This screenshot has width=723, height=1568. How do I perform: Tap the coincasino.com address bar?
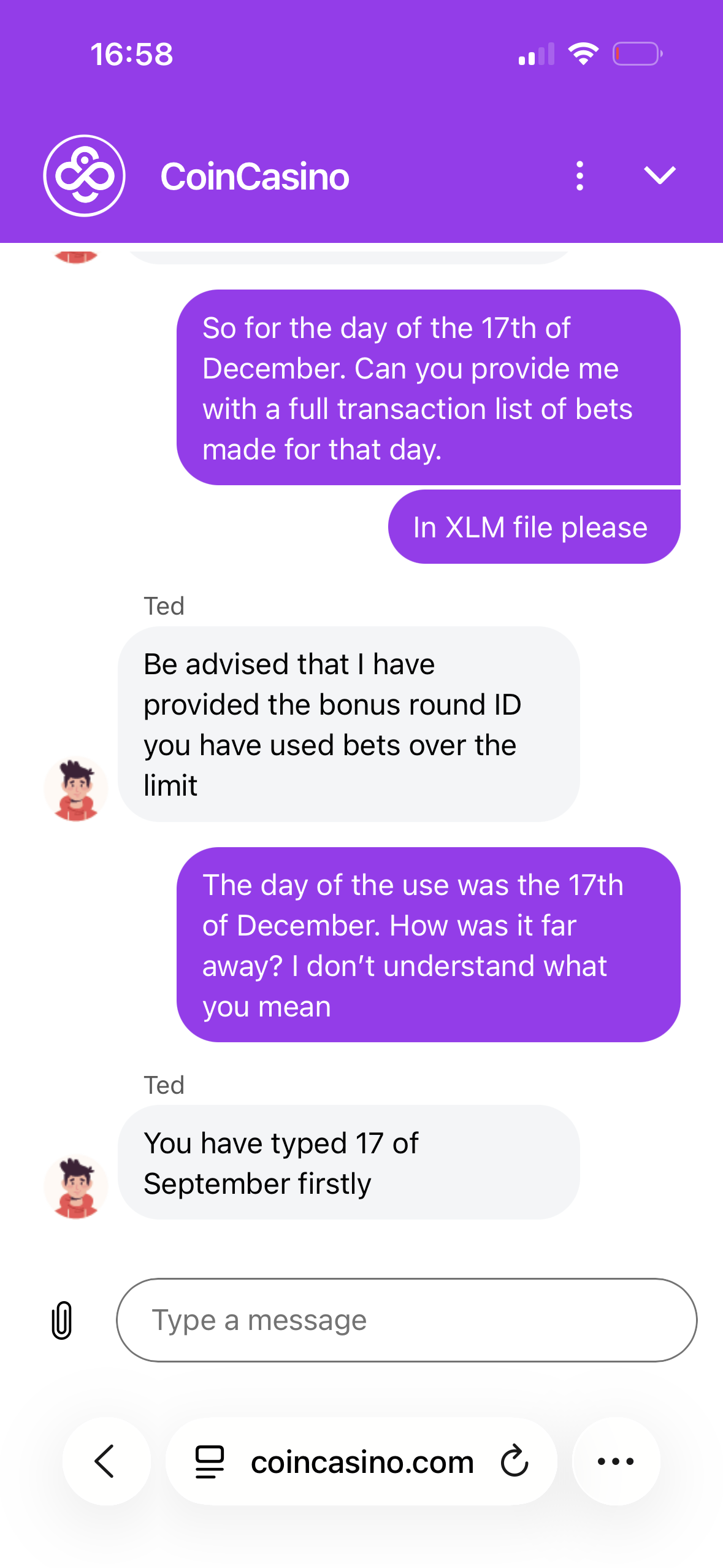362,1461
